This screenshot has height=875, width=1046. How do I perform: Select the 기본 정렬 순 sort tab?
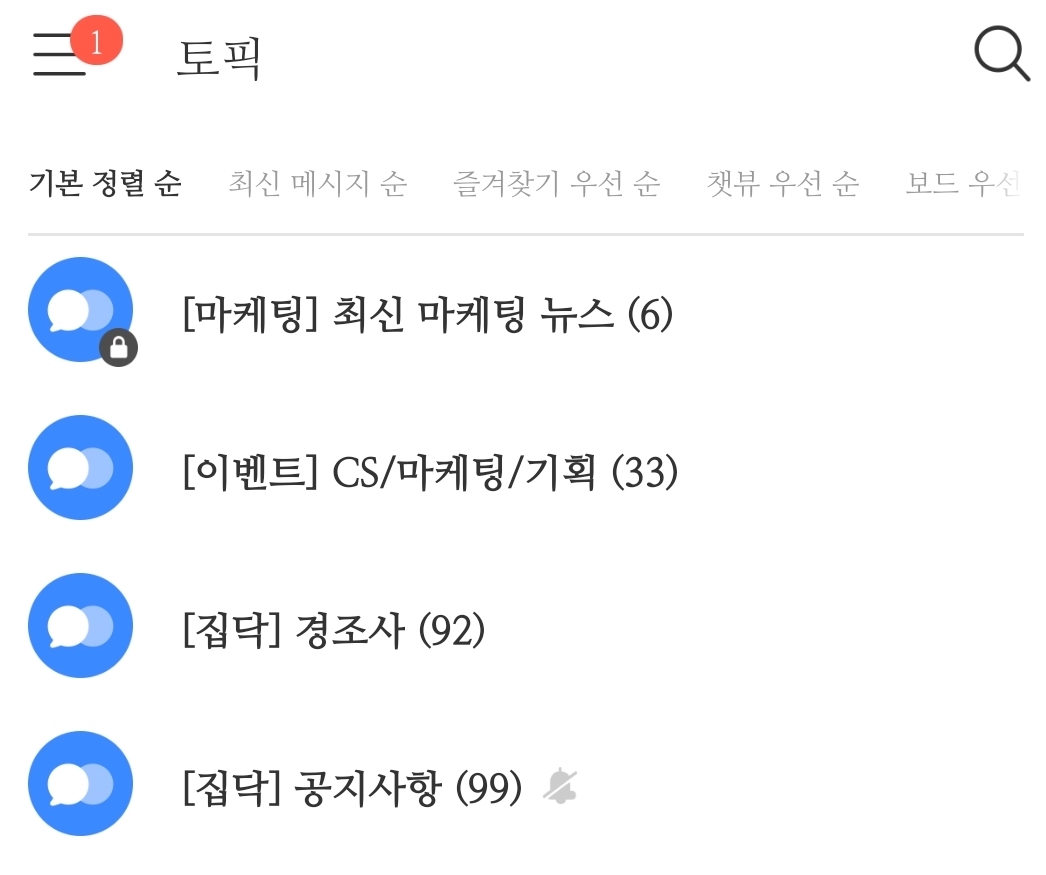pyautogui.click(x=105, y=185)
